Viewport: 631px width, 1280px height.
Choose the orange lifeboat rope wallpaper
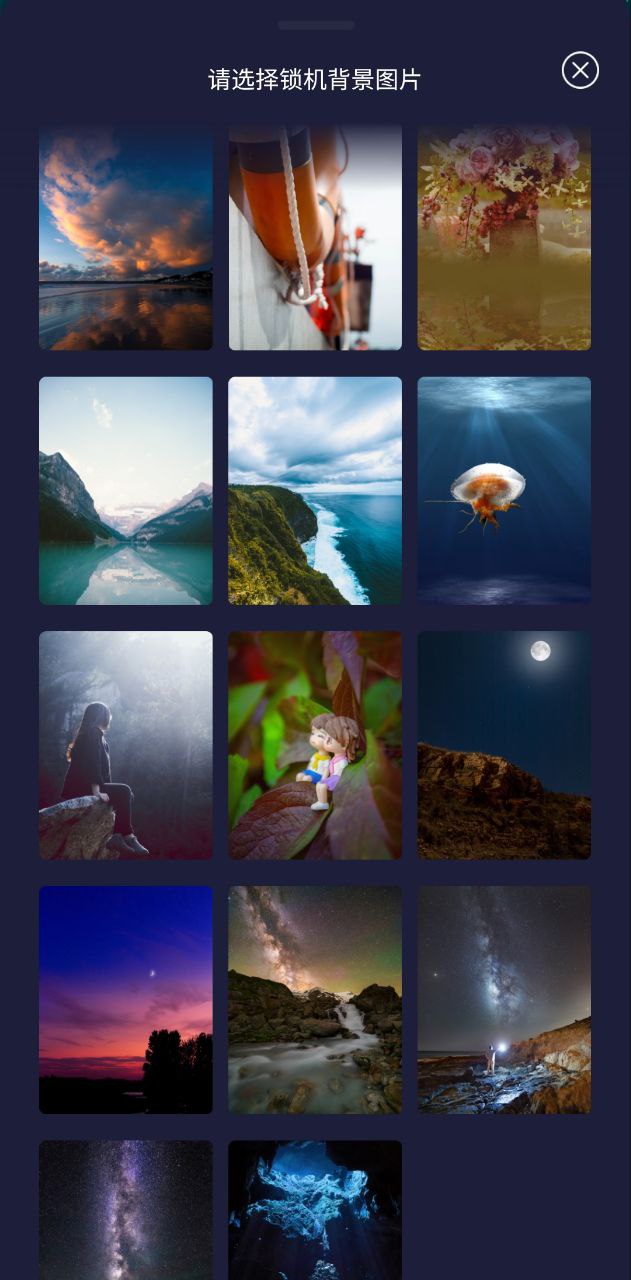(315, 237)
